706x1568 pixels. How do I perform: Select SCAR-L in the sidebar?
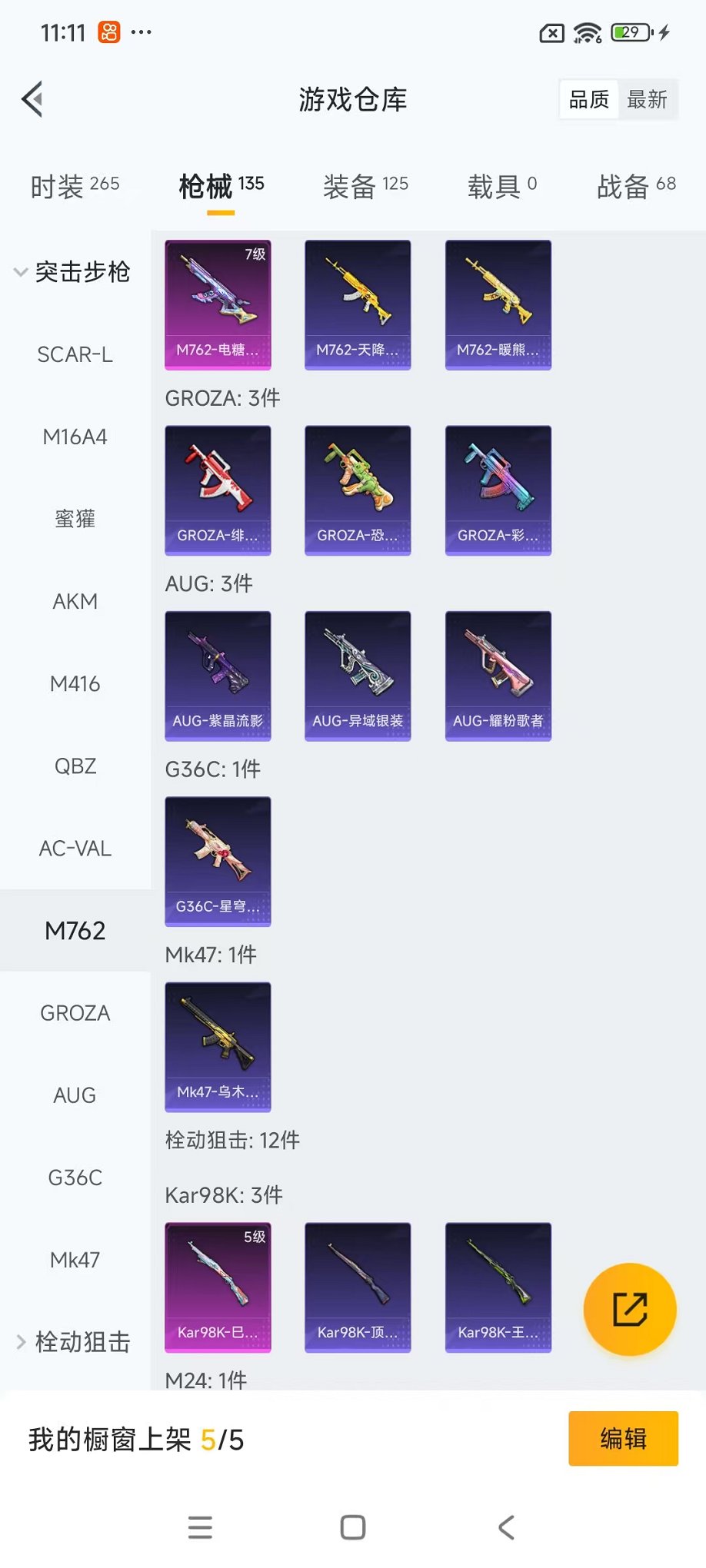point(75,354)
